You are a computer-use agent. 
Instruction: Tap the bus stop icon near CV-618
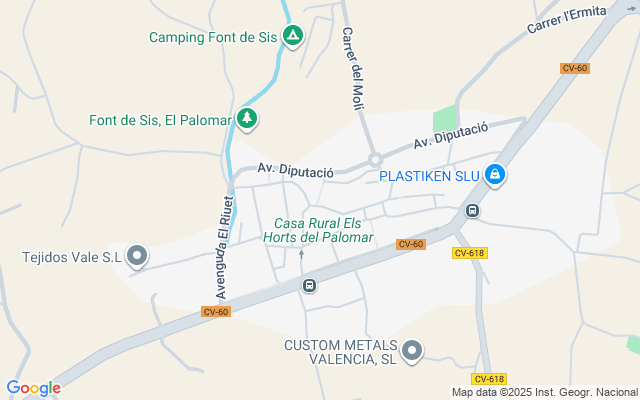coord(472,211)
